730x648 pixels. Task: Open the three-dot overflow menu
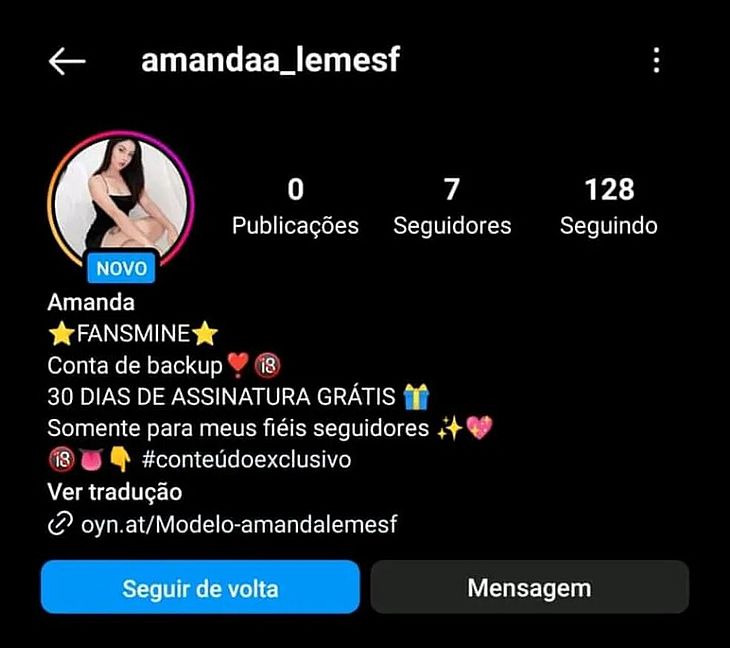click(x=656, y=61)
